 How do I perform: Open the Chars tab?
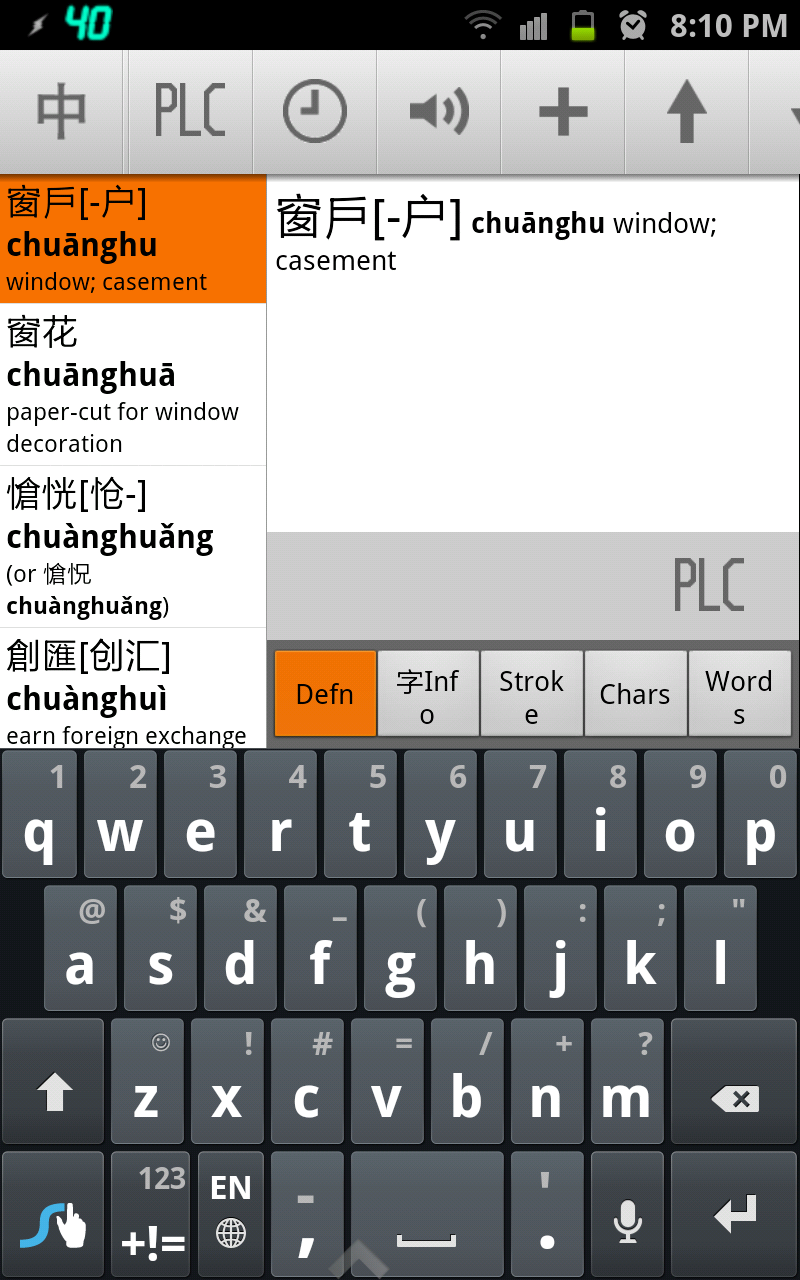tap(636, 694)
